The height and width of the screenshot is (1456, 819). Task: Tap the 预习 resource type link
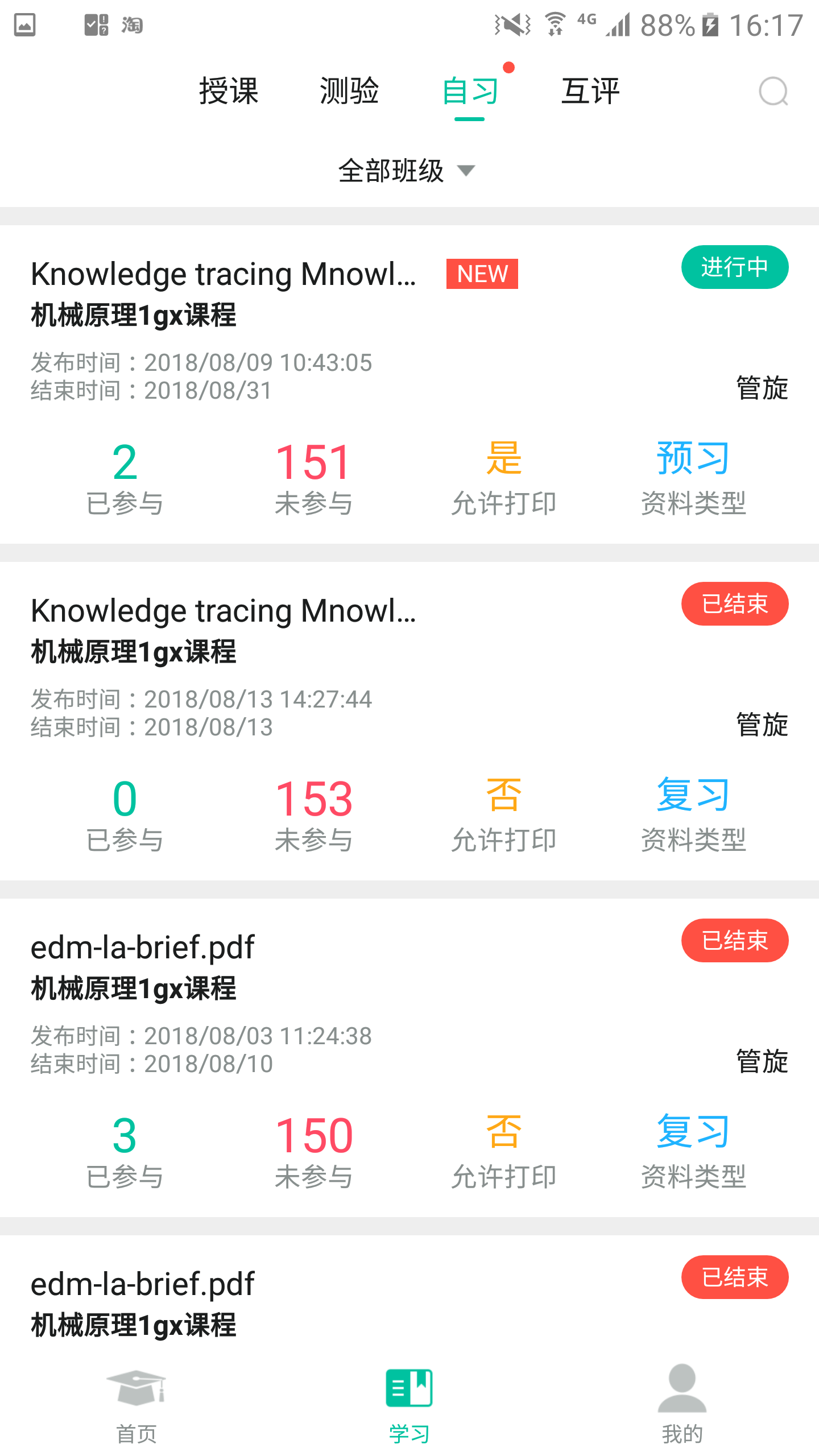692,458
